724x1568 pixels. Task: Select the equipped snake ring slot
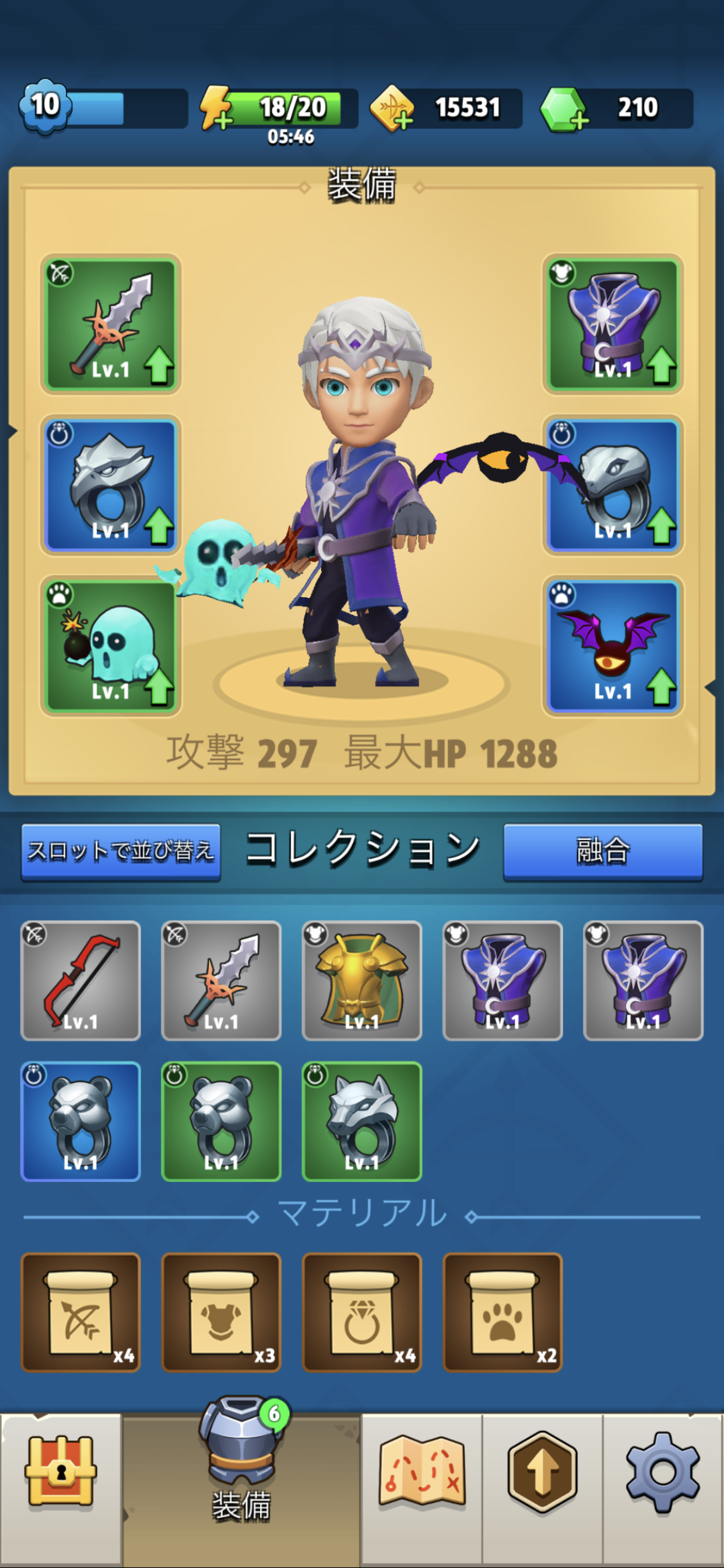[x=613, y=485]
